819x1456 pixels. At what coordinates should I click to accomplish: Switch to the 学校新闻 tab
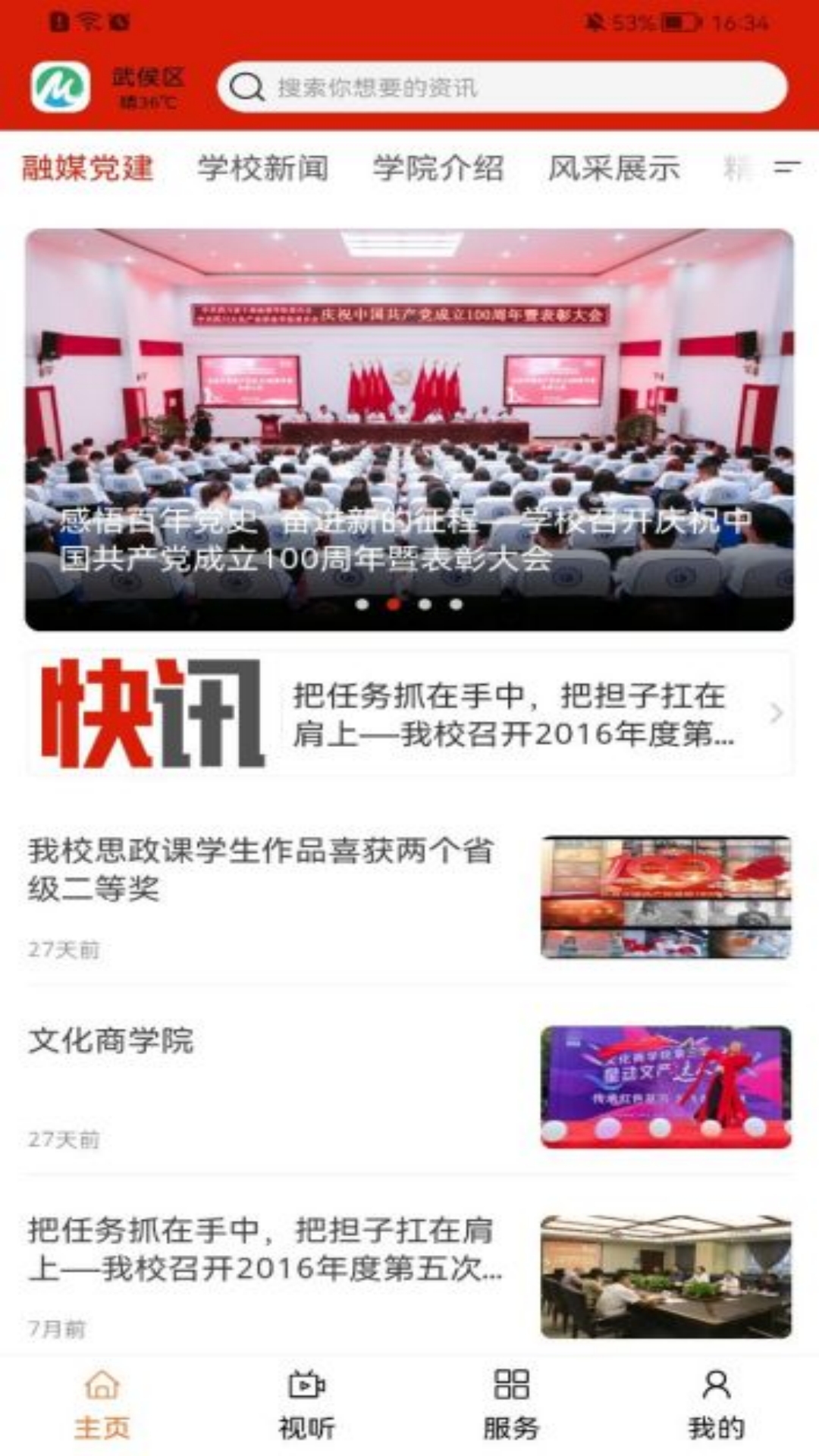click(x=262, y=168)
